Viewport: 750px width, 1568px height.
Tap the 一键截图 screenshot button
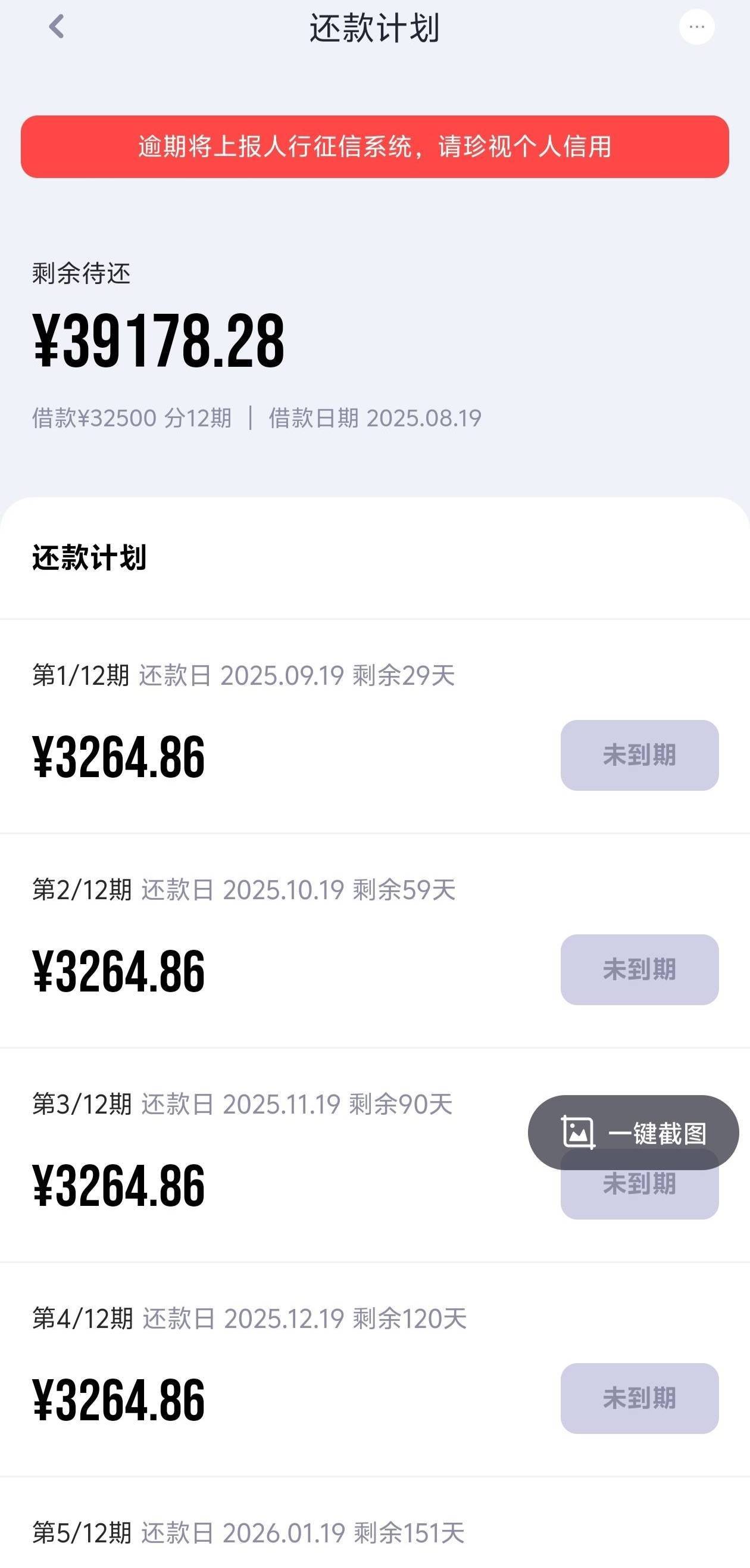pyautogui.click(x=633, y=1132)
